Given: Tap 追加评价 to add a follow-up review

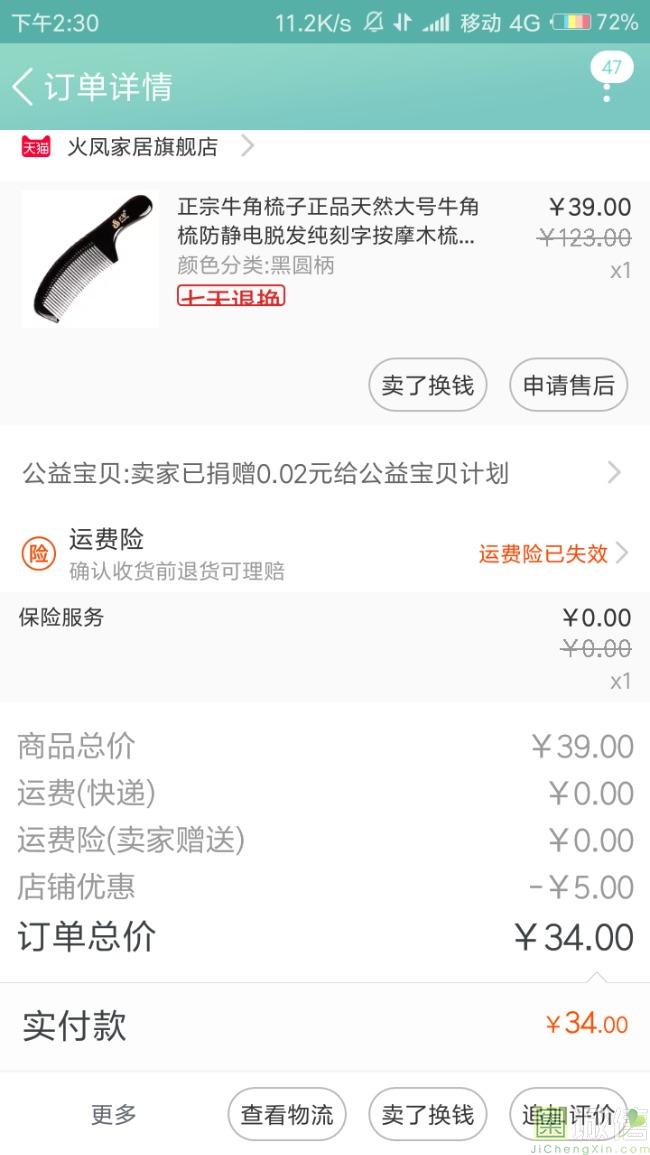Looking at the screenshot, I should click(x=567, y=1114).
